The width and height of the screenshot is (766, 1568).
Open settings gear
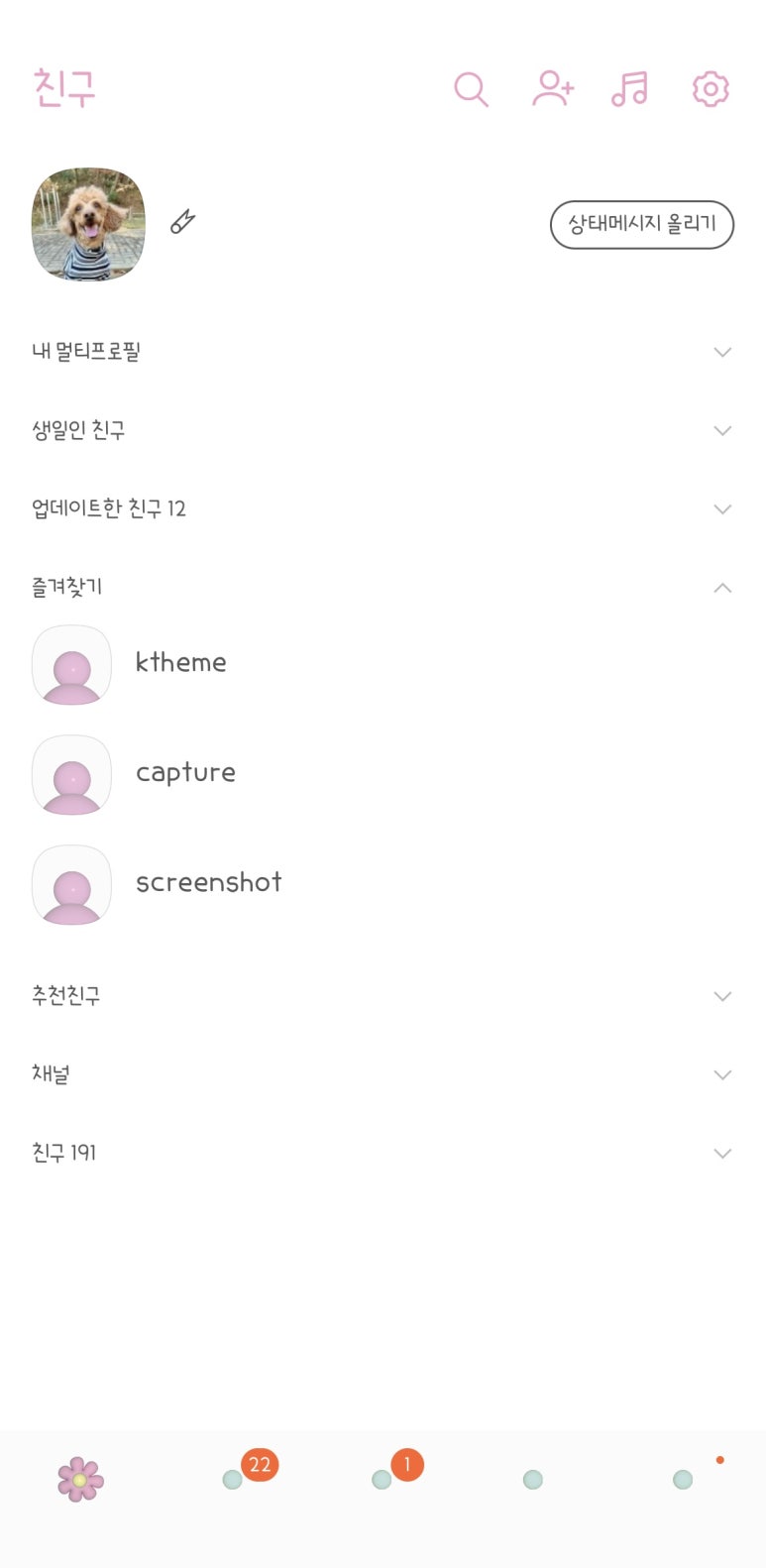coord(711,89)
